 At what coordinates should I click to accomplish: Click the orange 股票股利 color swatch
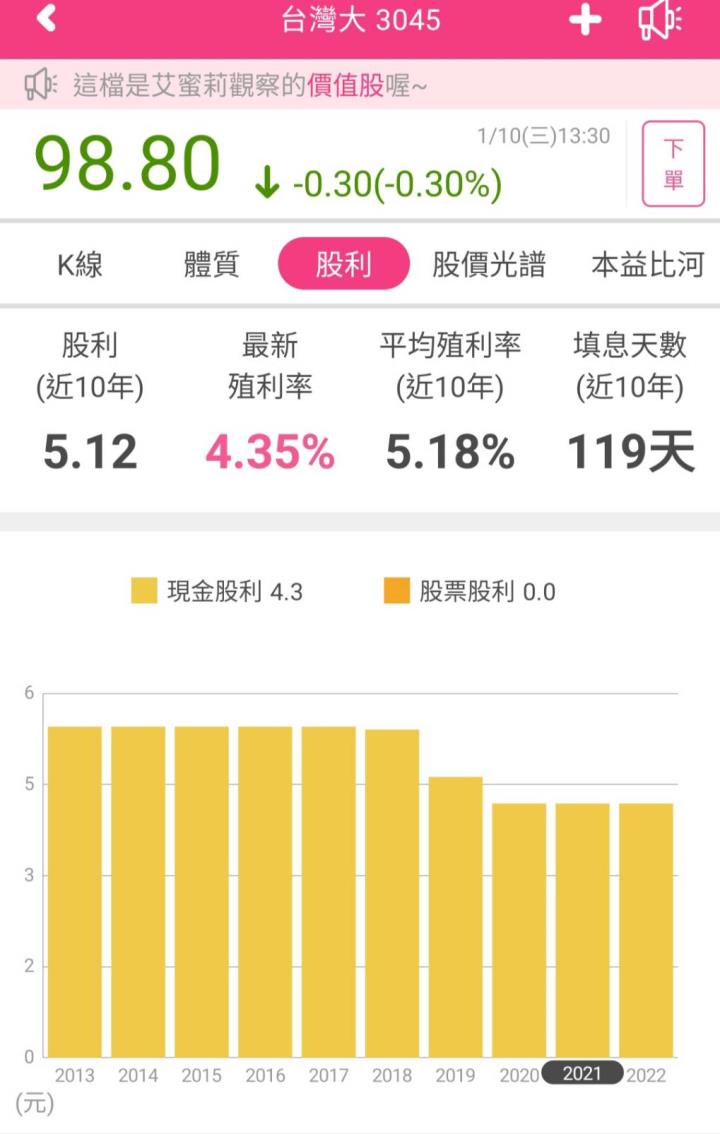coord(398,590)
